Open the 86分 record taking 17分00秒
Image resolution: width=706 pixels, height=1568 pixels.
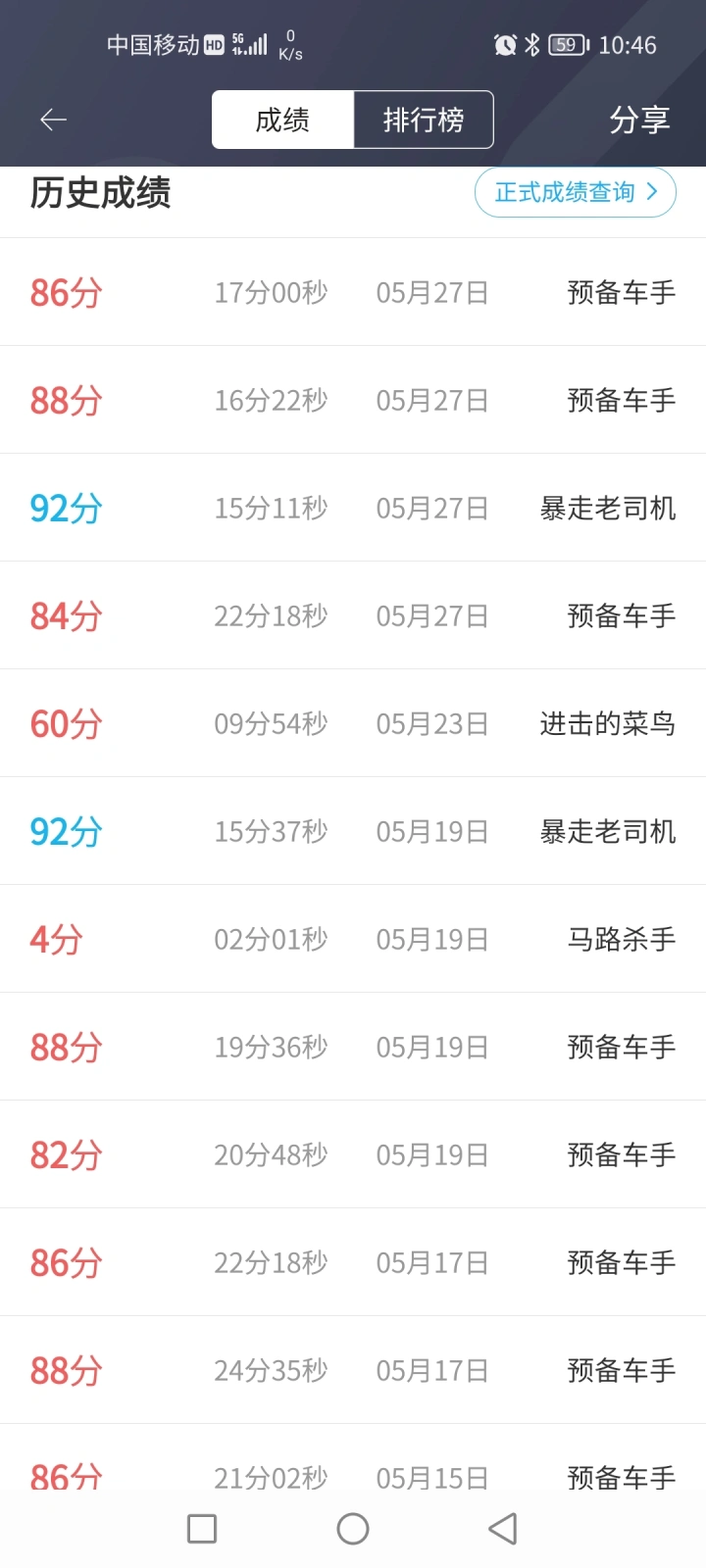[x=353, y=292]
